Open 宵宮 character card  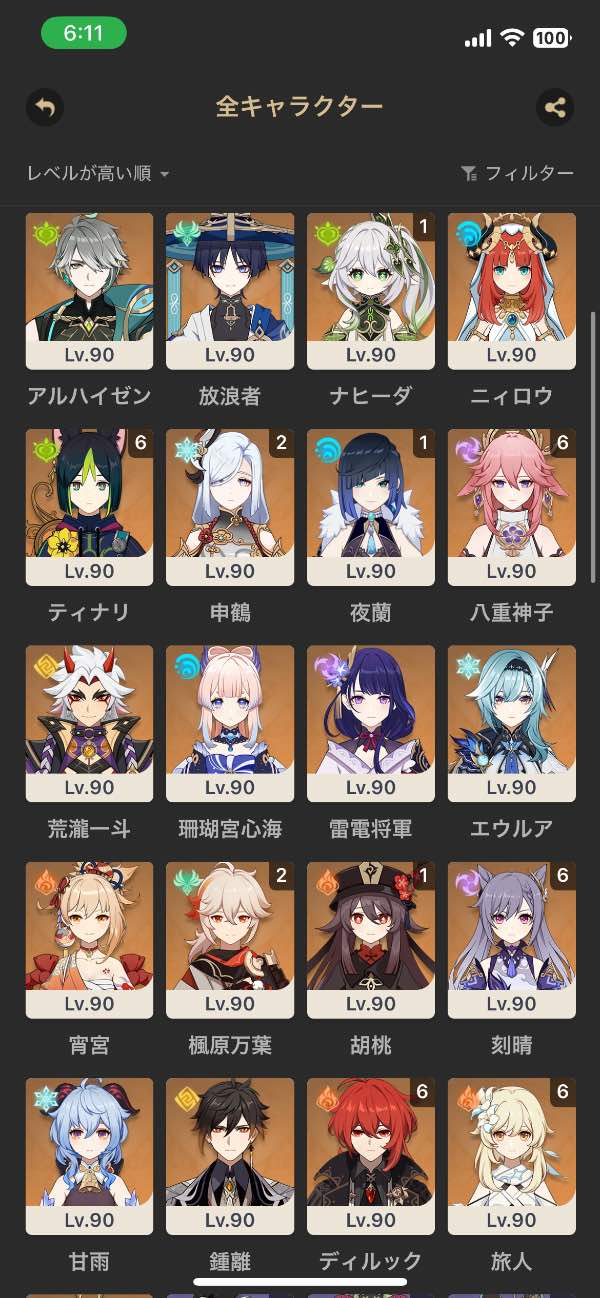pyautogui.click(x=89, y=940)
